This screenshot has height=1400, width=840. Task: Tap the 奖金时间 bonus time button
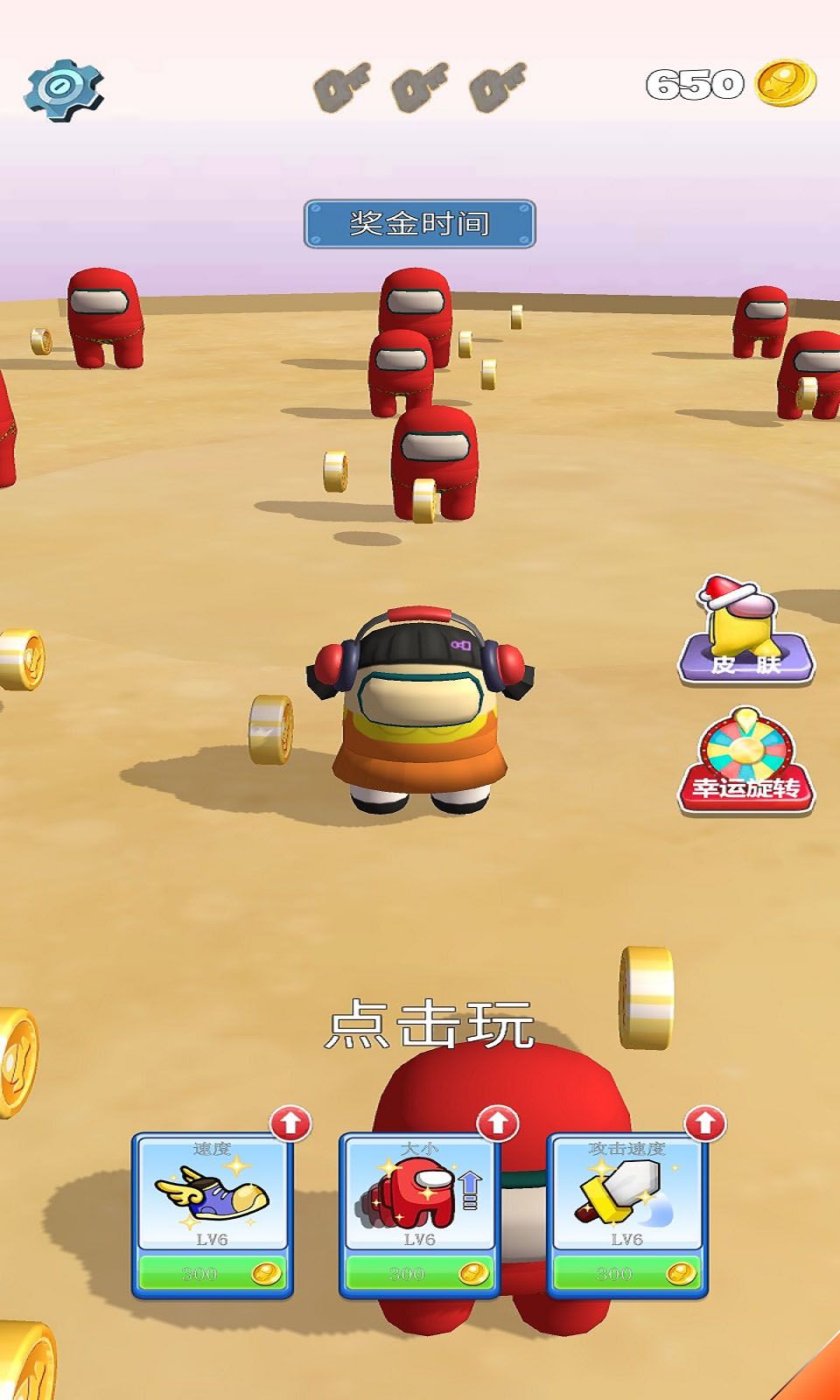(x=419, y=224)
